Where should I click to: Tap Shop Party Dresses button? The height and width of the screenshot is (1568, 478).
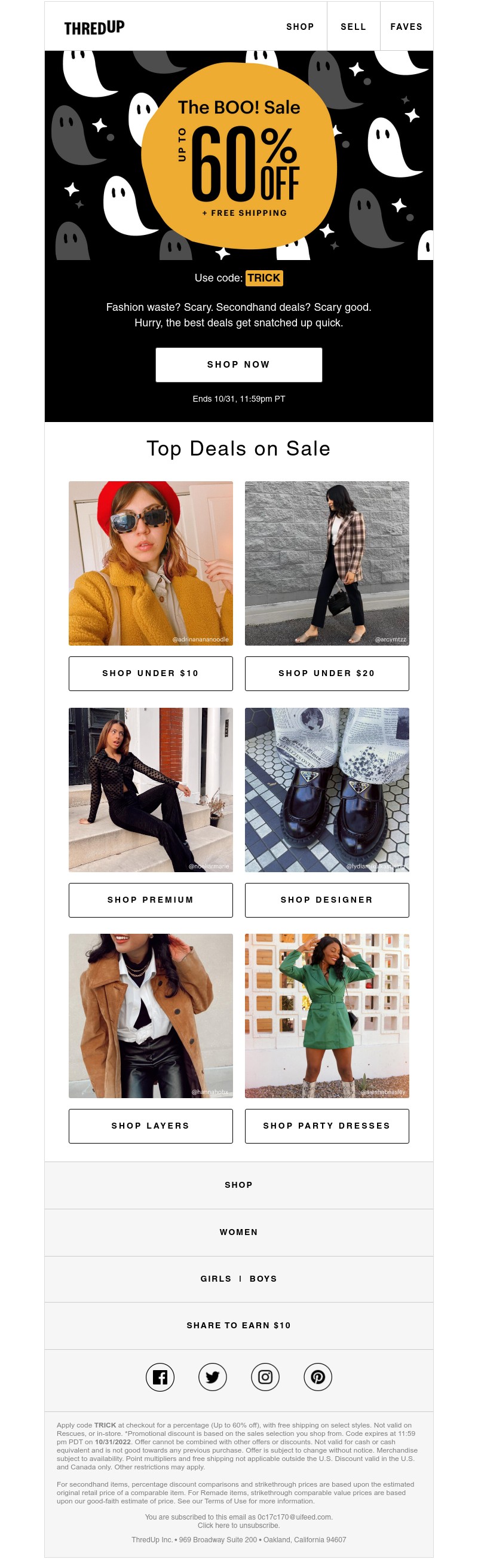pyautogui.click(x=327, y=1125)
